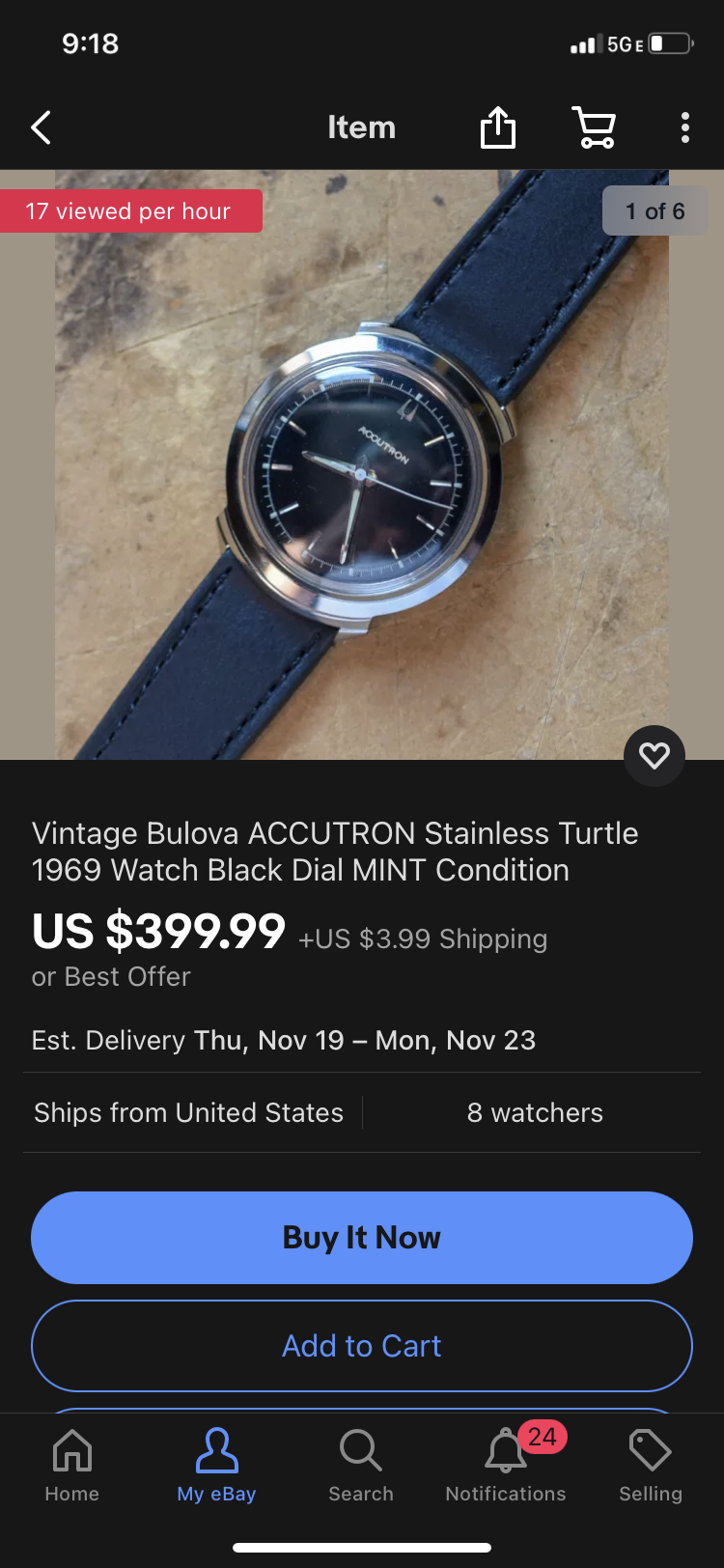Add the watch to cart
Viewport: 724px width, 1568px height.
tap(362, 1345)
